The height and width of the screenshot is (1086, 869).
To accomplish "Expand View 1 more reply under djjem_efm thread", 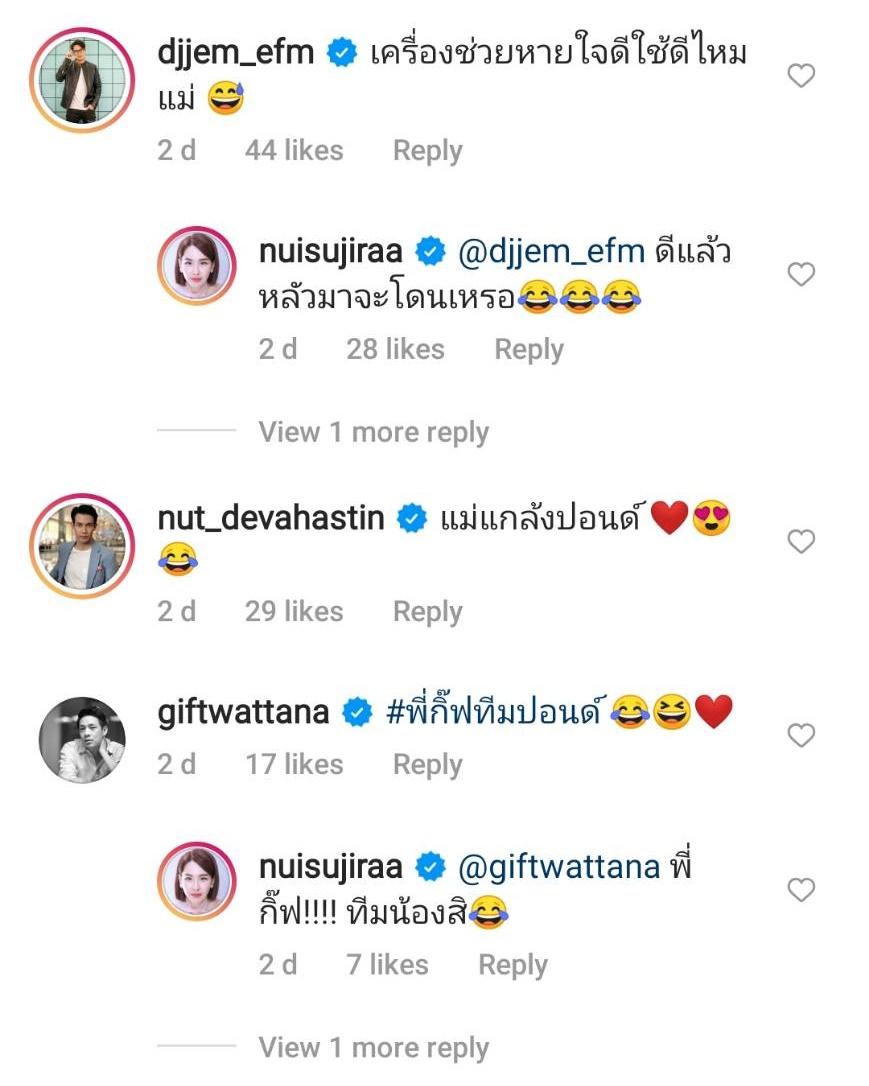I will pyautogui.click(x=373, y=432).
